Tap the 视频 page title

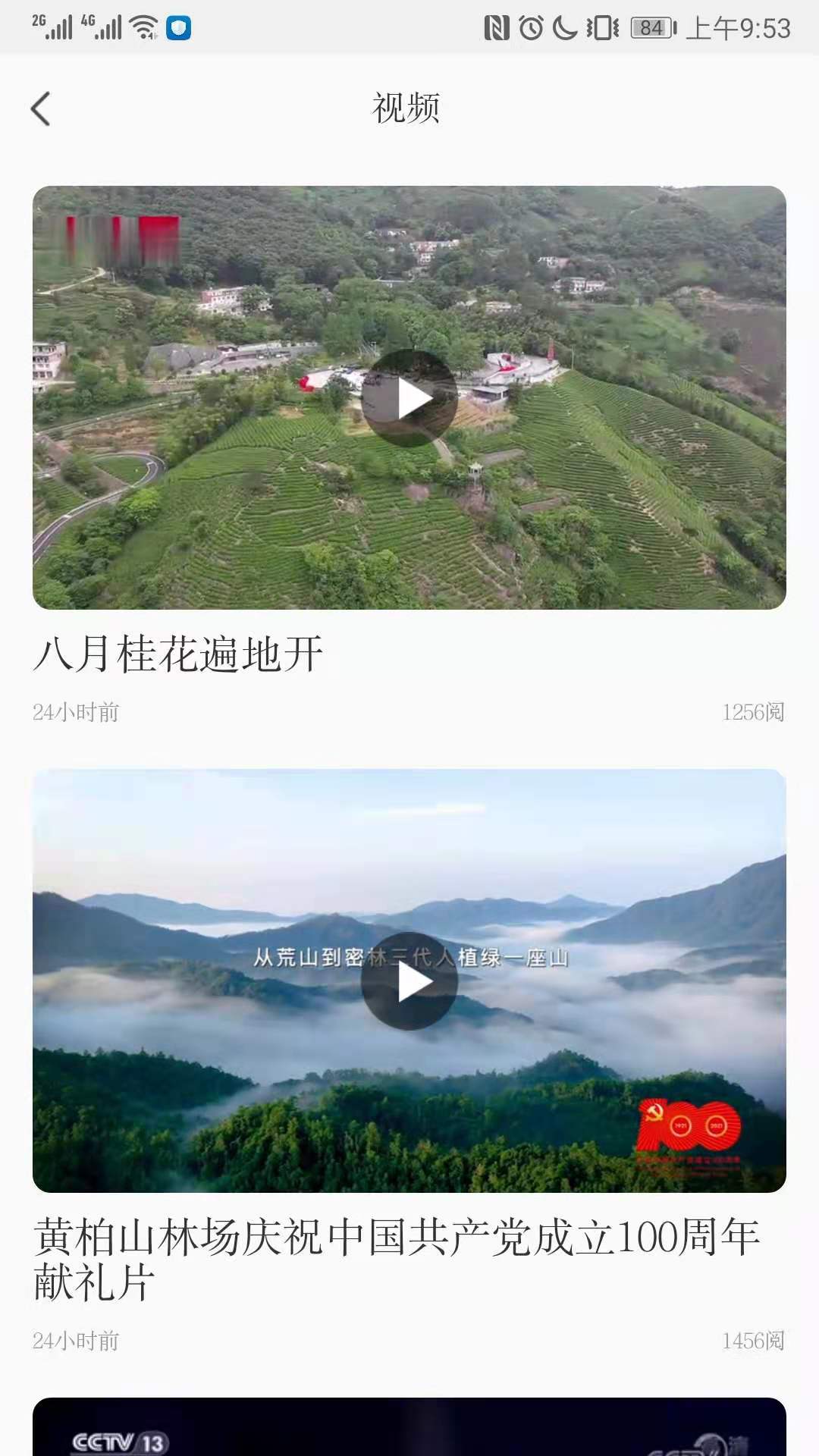click(408, 108)
